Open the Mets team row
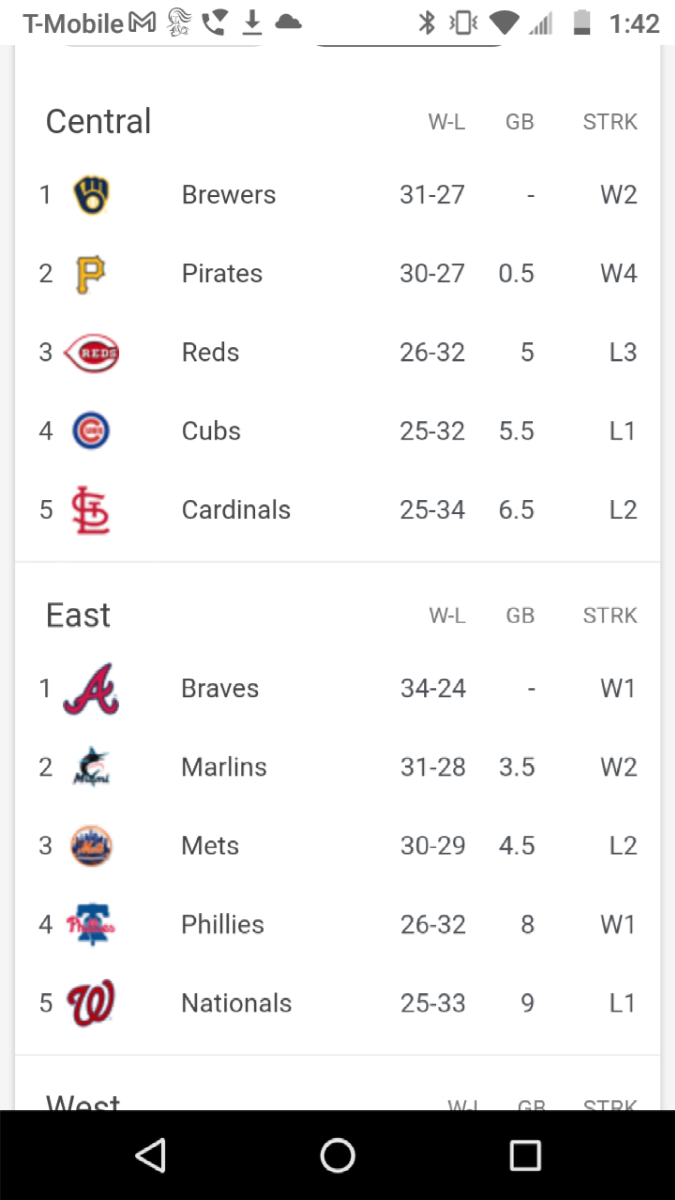This screenshot has height=1200, width=675. tap(337, 846)
